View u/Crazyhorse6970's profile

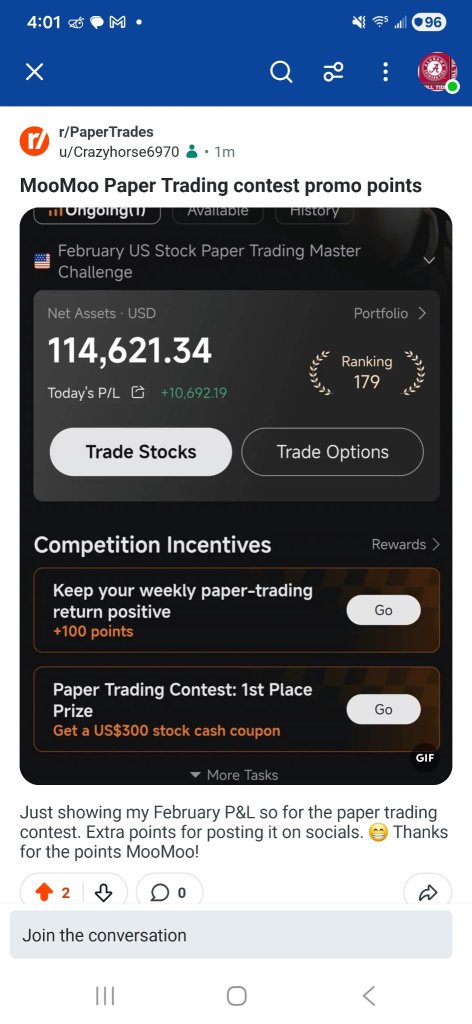click(x=118, y=152)
